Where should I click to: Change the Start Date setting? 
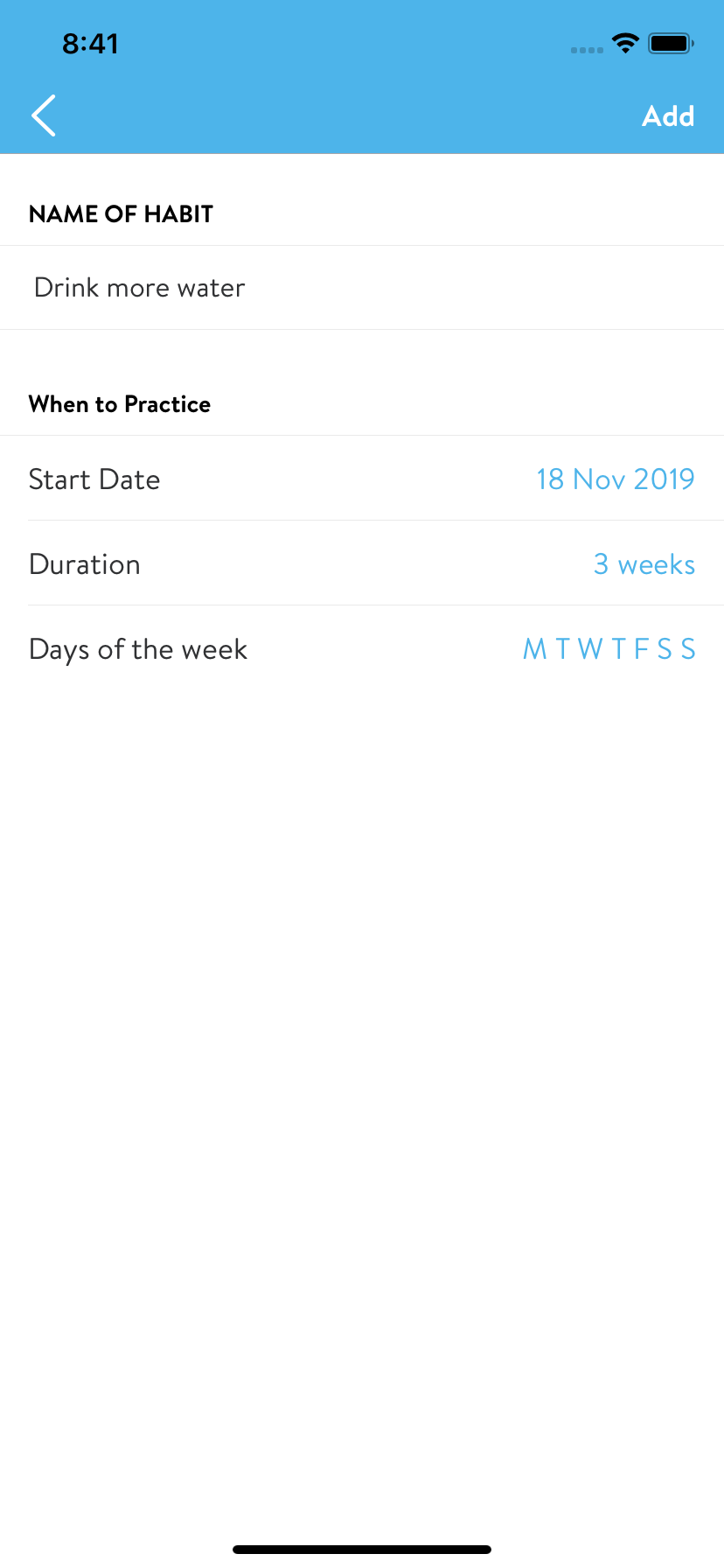pyautogui.click(x=362, y=479)
